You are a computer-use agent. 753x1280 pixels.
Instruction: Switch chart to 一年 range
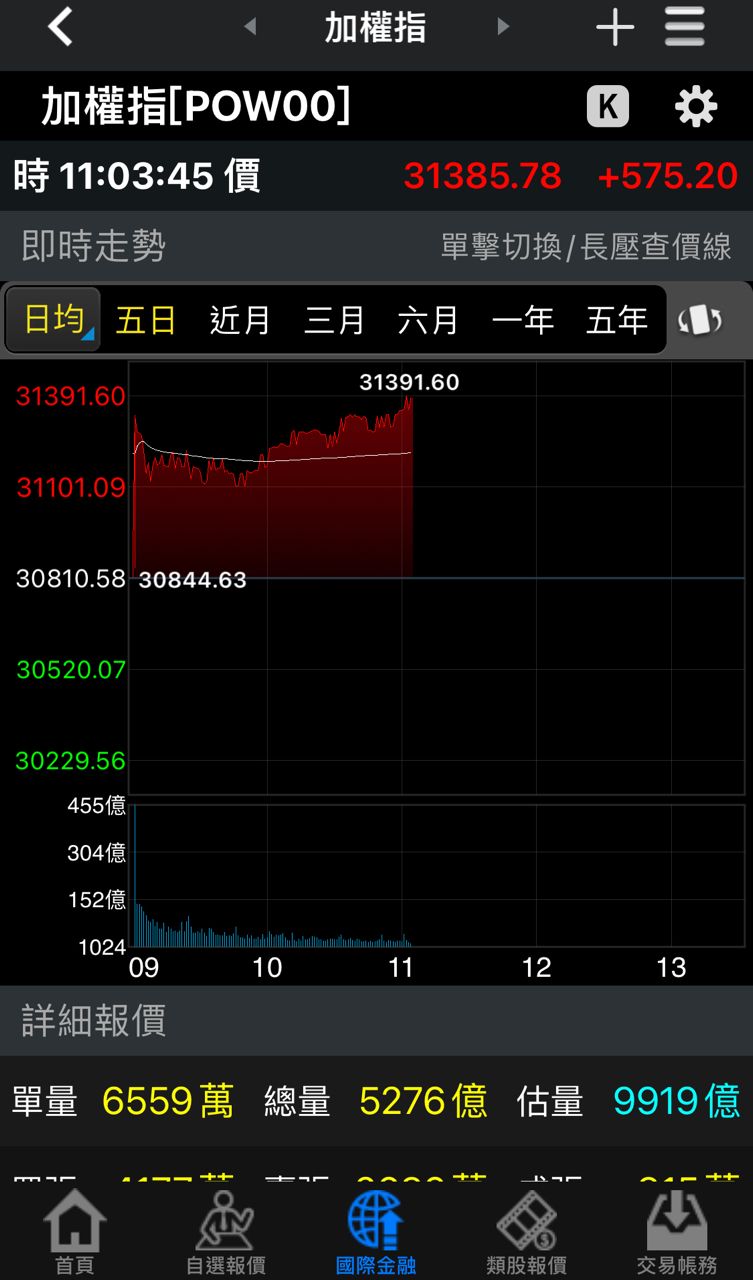click(522, 320)
